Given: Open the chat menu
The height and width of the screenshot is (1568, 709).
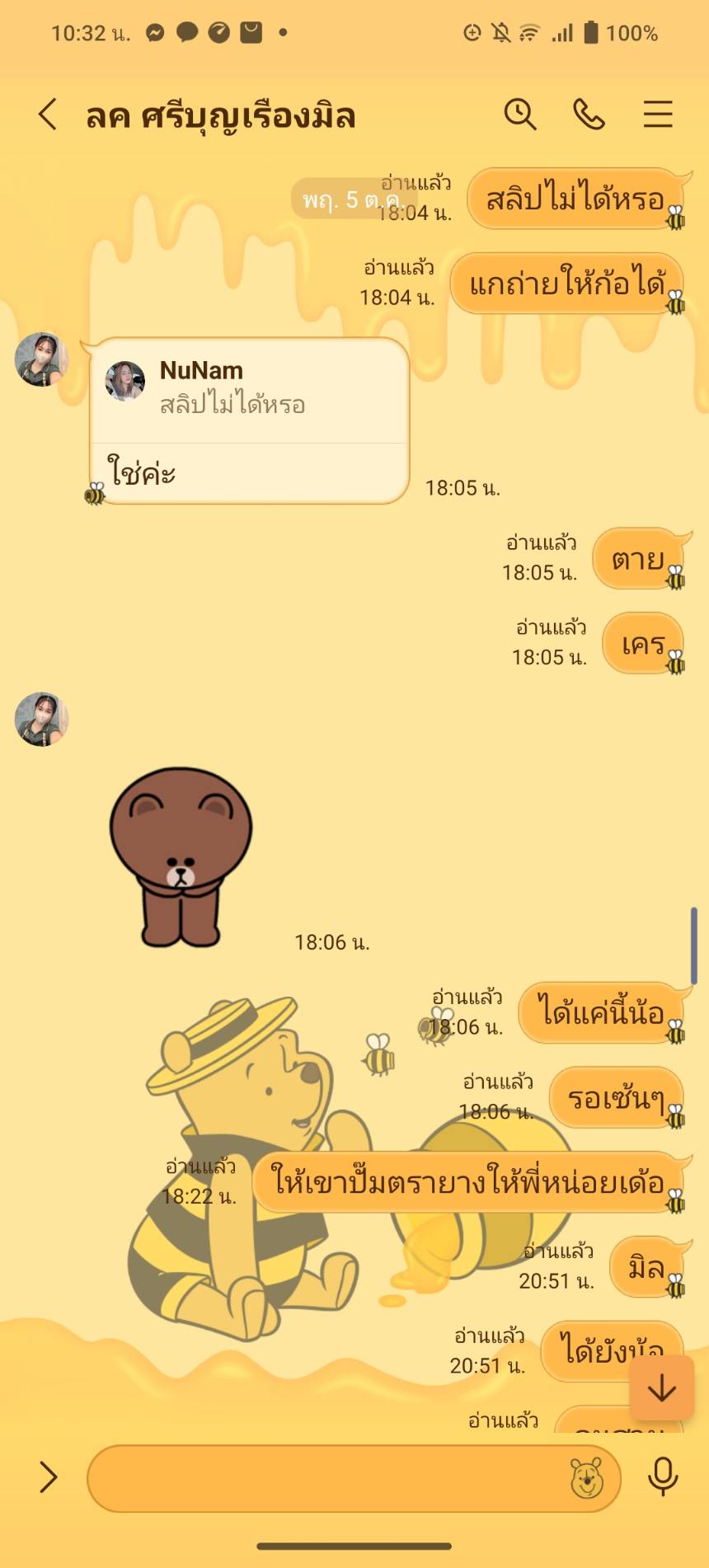Looking at the screenshot, I should (658, 115).
